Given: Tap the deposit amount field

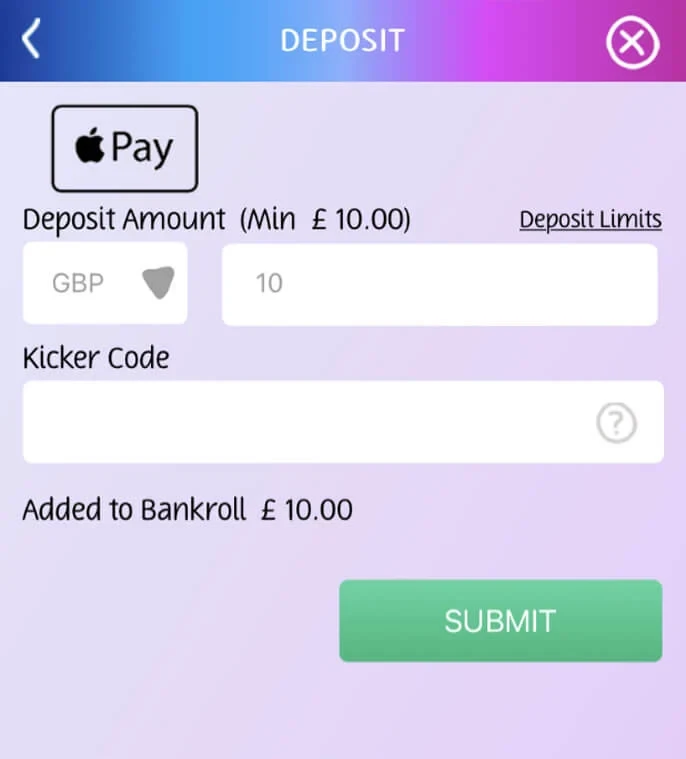Looking at the screenshot, I should pyautogui.click(x=440, y=284).
